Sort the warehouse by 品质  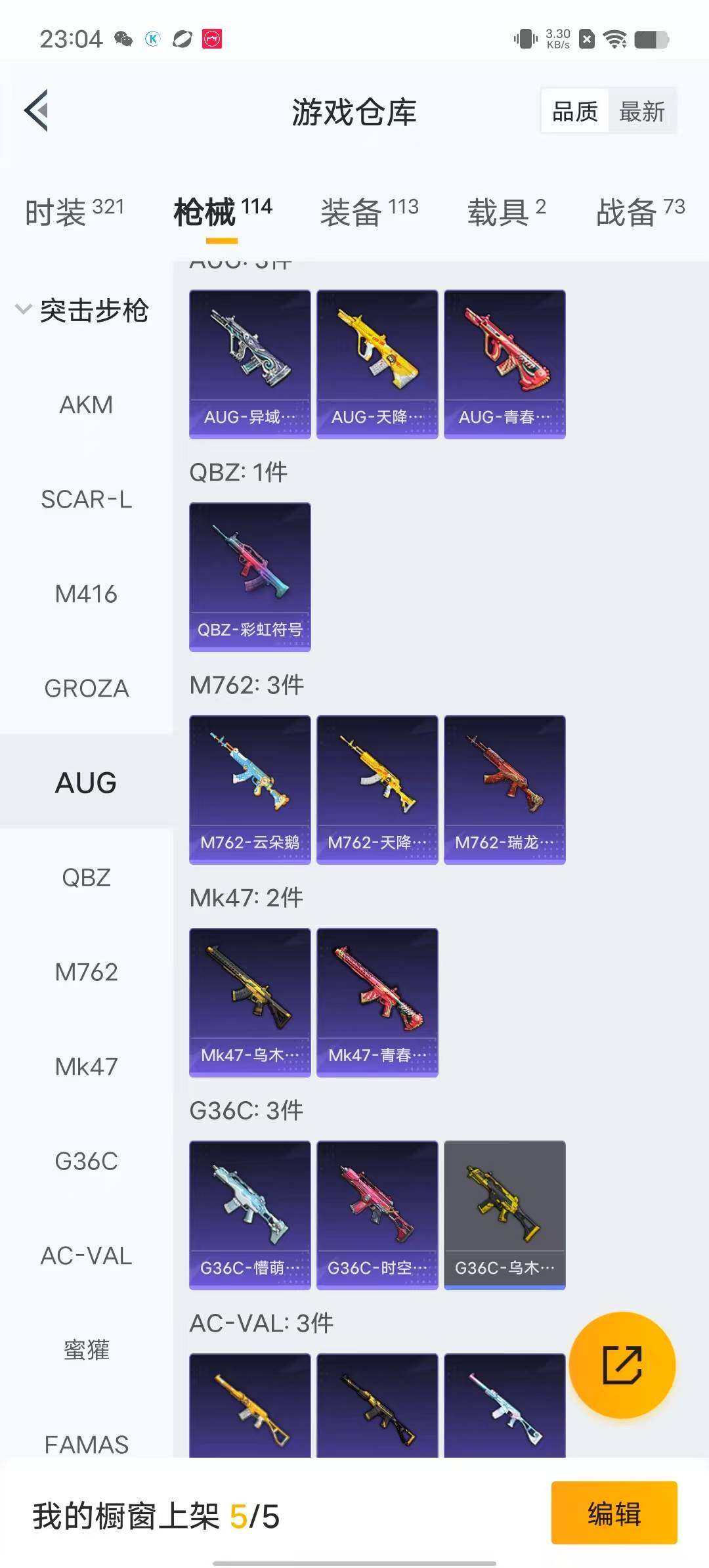pos(575,112)
